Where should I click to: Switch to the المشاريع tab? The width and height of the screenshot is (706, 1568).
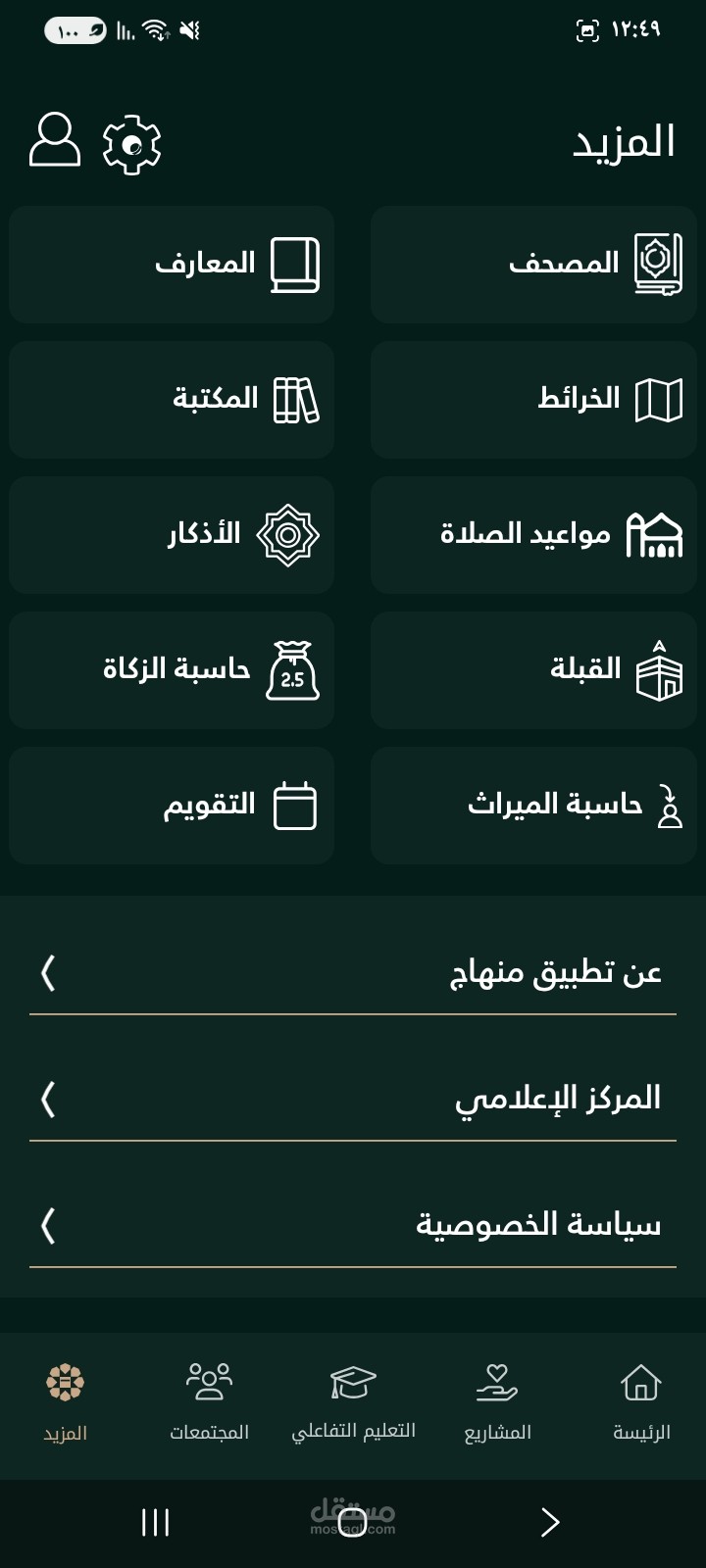click(497, 1403)
